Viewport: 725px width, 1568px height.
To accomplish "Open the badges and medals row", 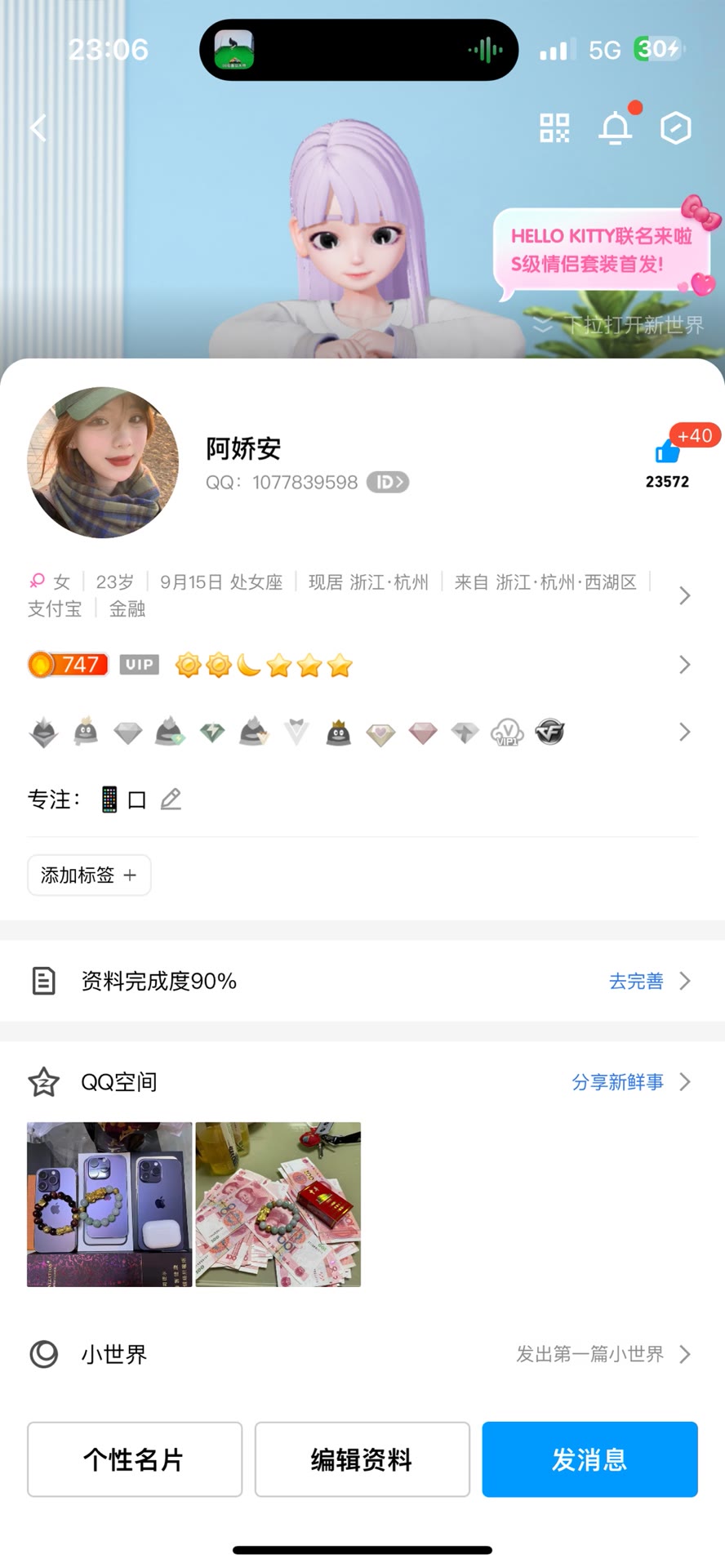I will click(684, 733).
